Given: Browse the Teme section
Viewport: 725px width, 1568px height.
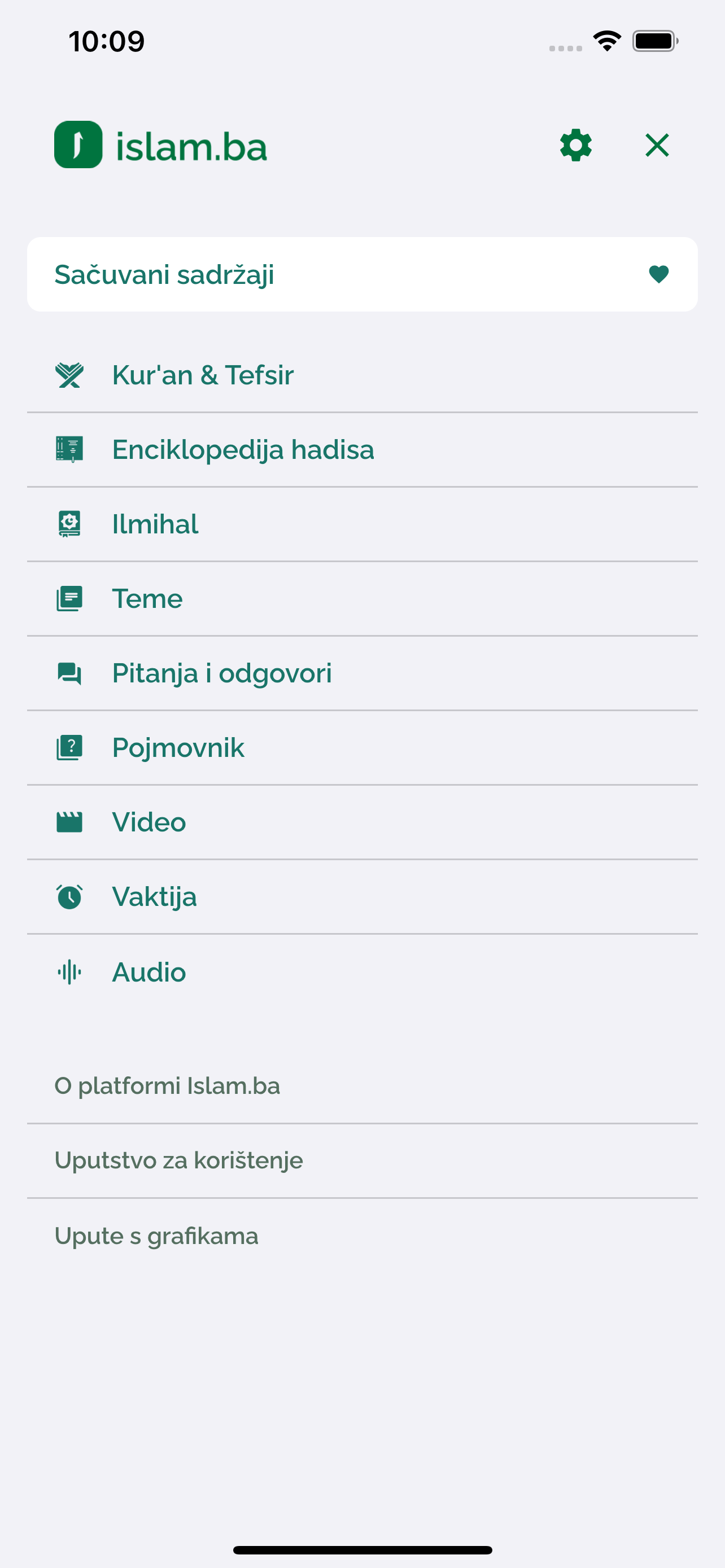Looking at the screenshot, I should click(147, 599).
